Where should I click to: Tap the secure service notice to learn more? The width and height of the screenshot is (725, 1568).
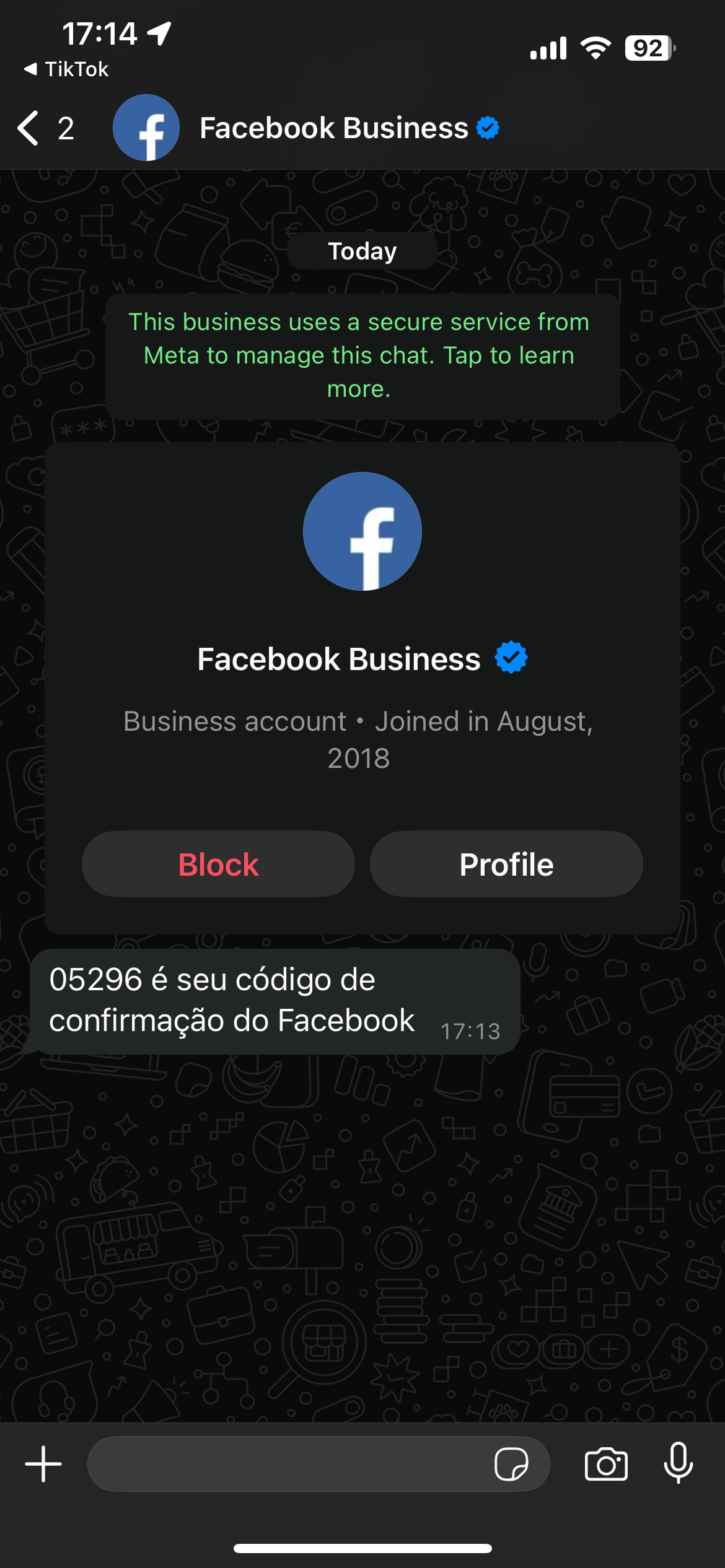click(x=362, y=355)
